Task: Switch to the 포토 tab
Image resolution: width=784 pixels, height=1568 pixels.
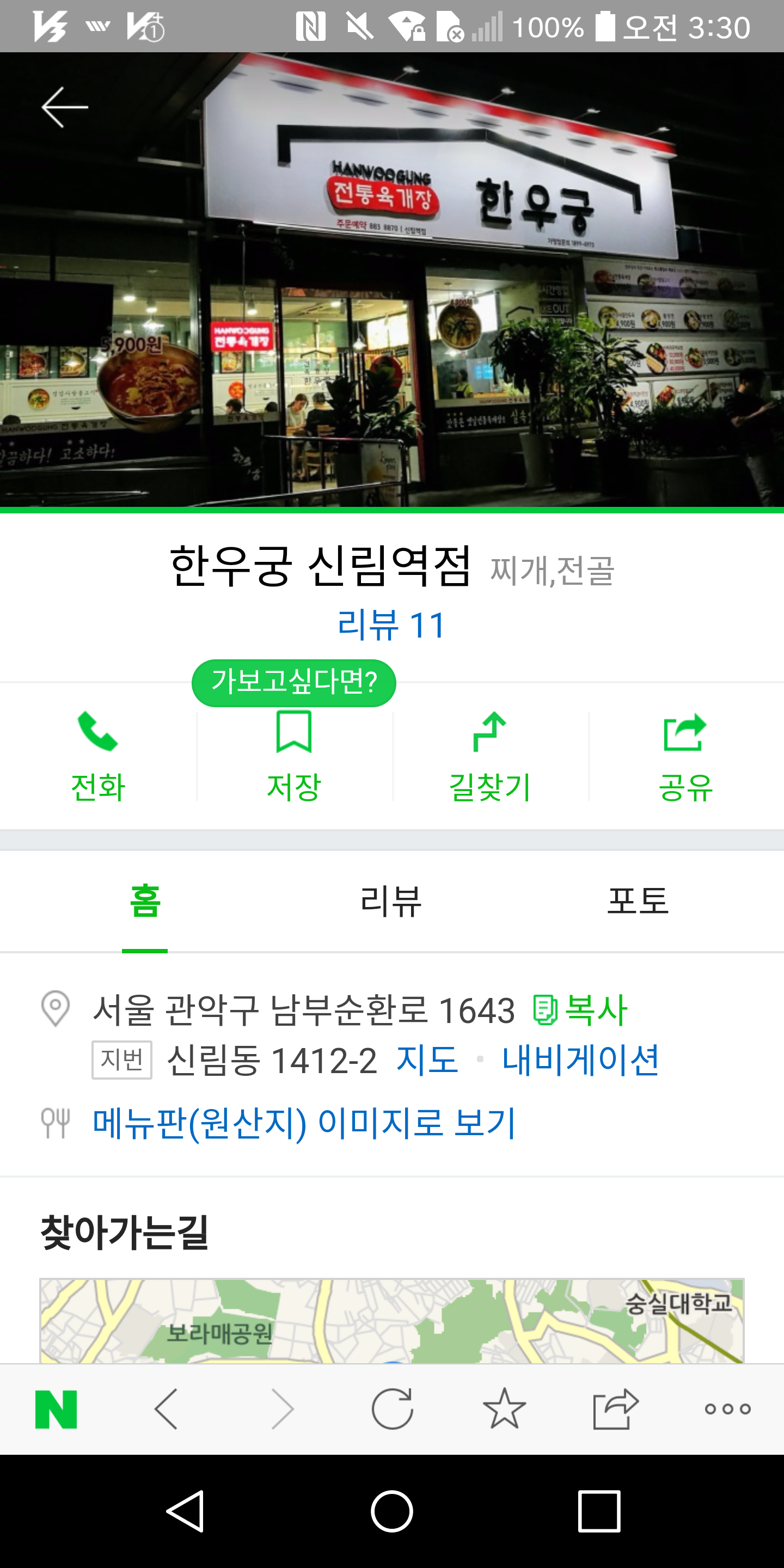Action: tap(638, 901)
